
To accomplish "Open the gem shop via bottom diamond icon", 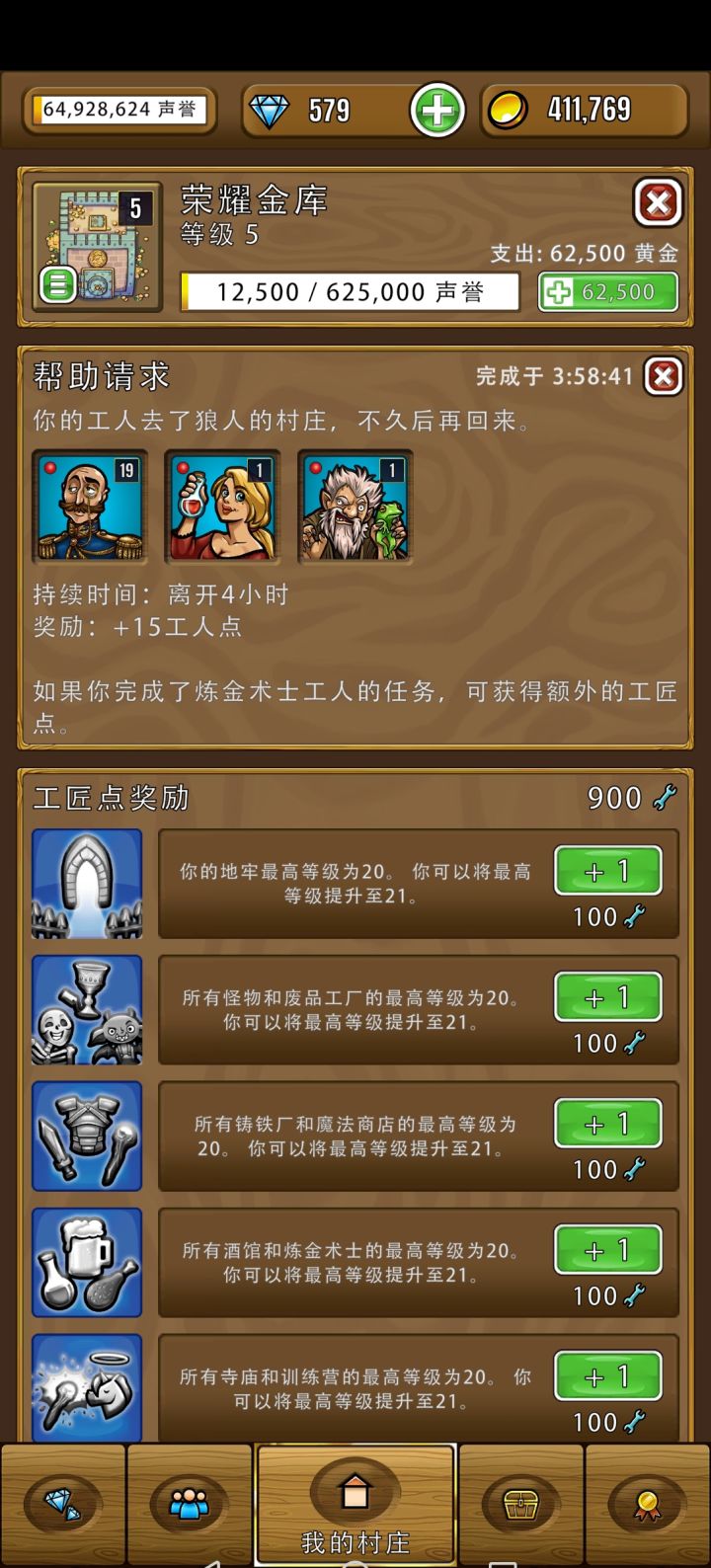I will (63, 1503).
